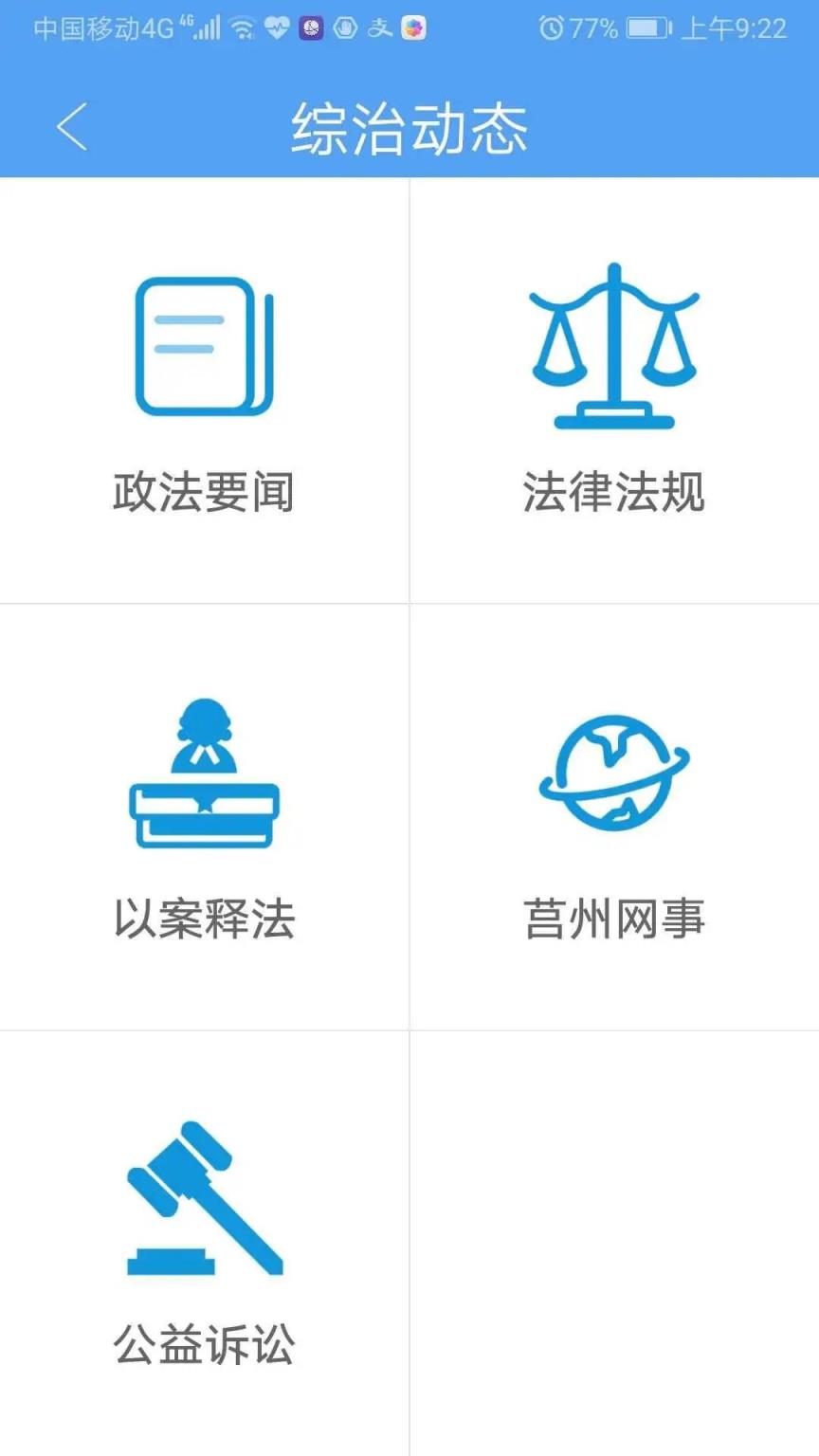Select the 莒州网事 menu entry
The width and height of the screenshot is (819, 1456).
click(x=613, y=917)
